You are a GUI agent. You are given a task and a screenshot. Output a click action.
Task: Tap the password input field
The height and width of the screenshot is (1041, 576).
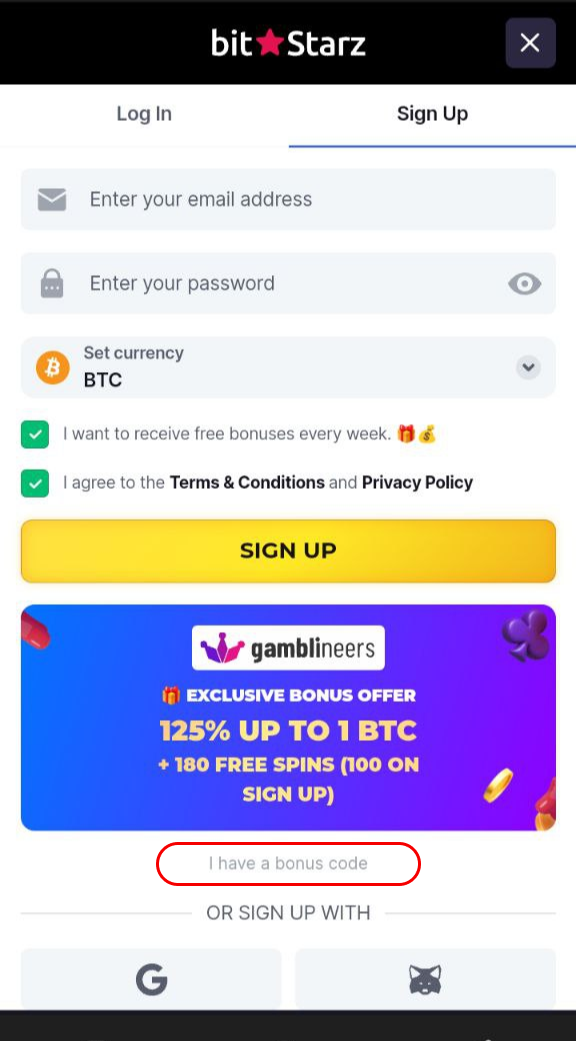pos(288,283)
